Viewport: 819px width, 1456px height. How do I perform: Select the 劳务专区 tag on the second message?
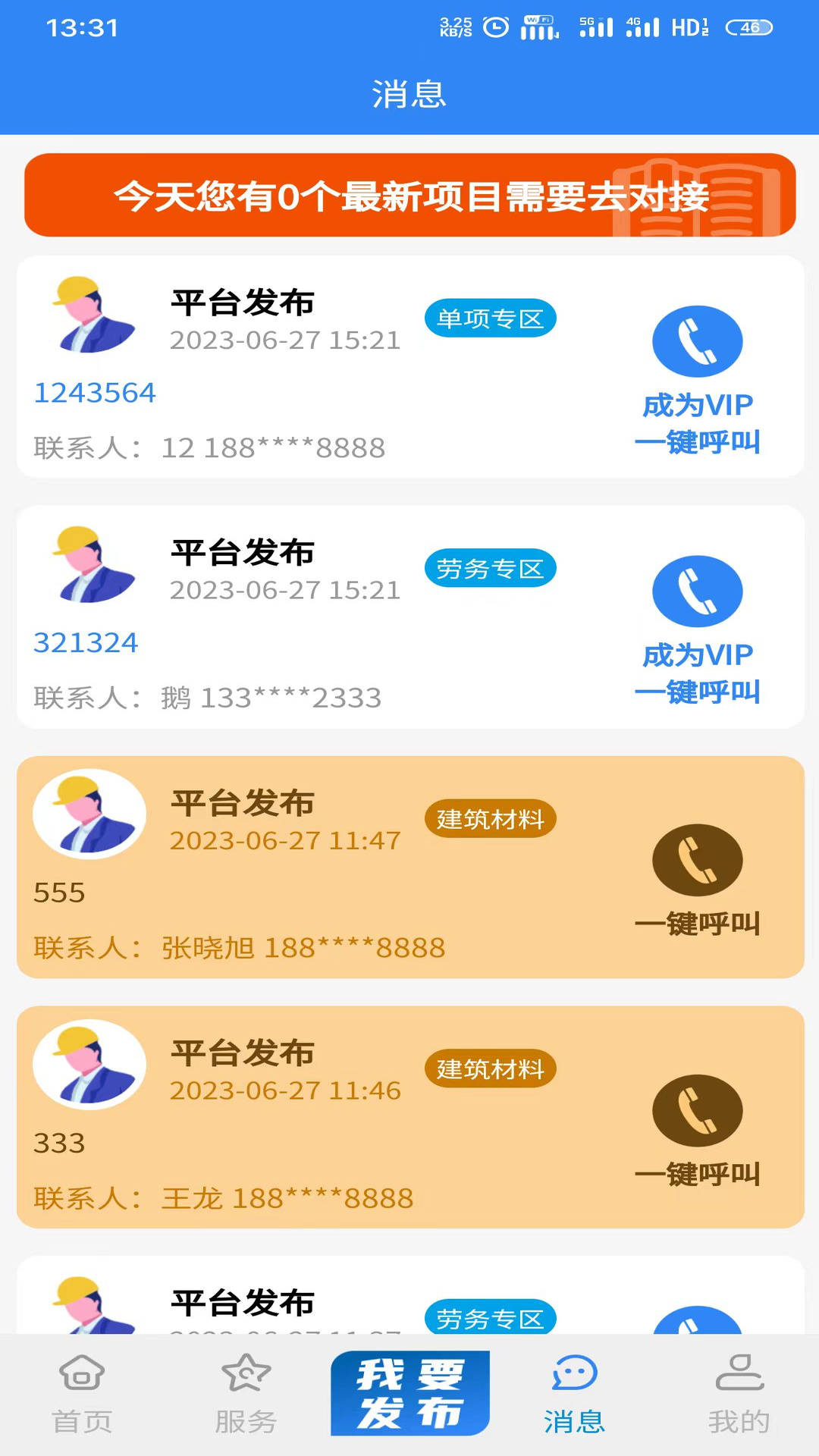point(491,568)
